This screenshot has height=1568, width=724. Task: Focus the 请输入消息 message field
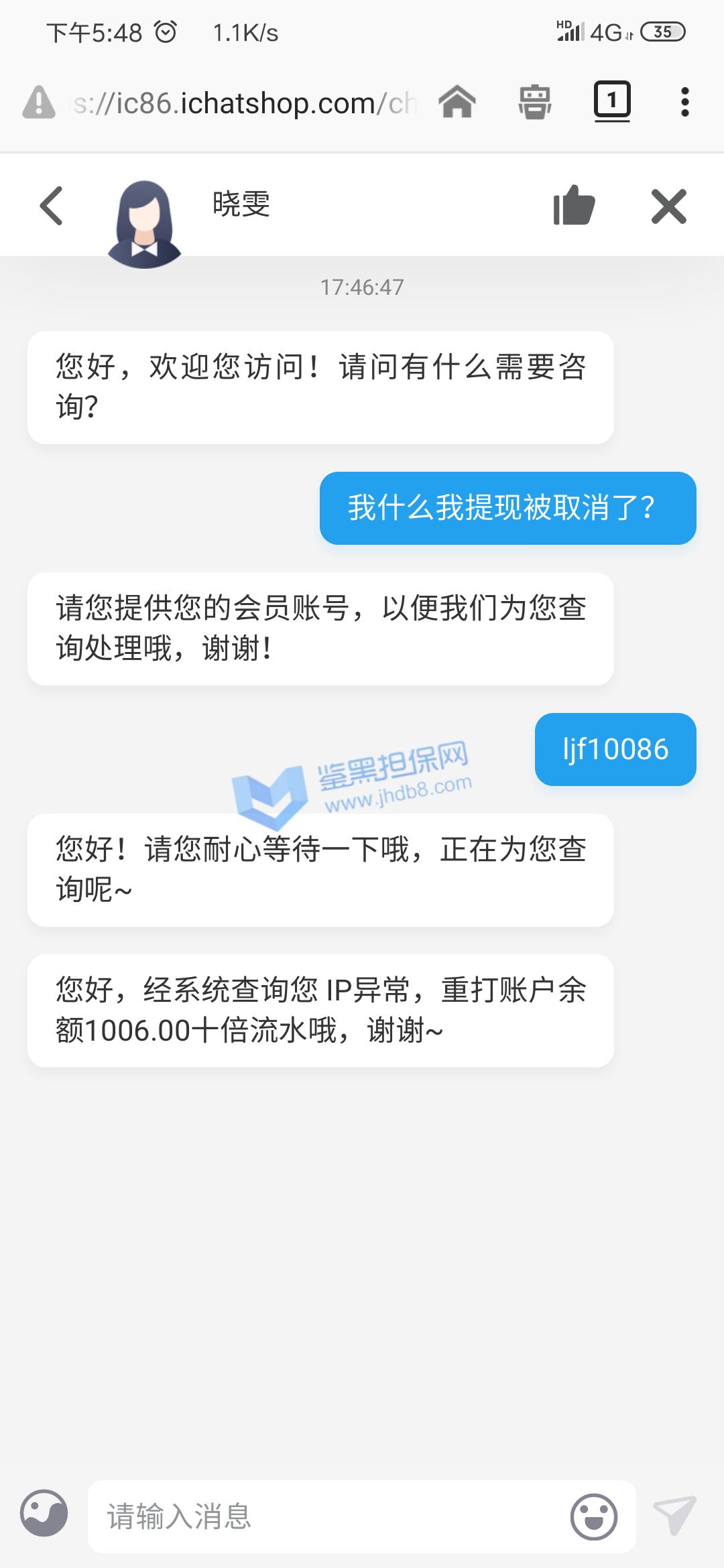[328, 1516]
